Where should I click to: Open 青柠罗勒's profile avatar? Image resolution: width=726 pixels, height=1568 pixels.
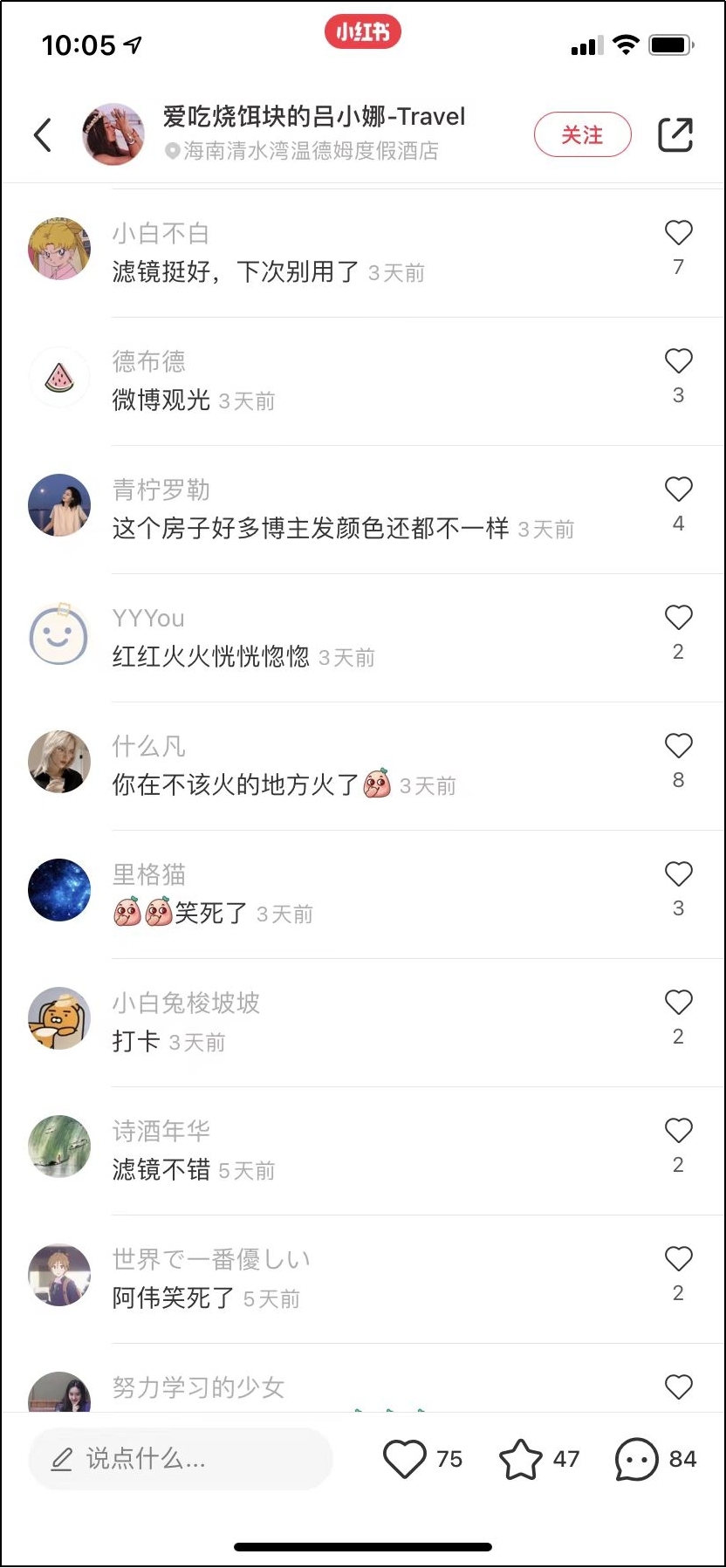[x=59, y=506]
